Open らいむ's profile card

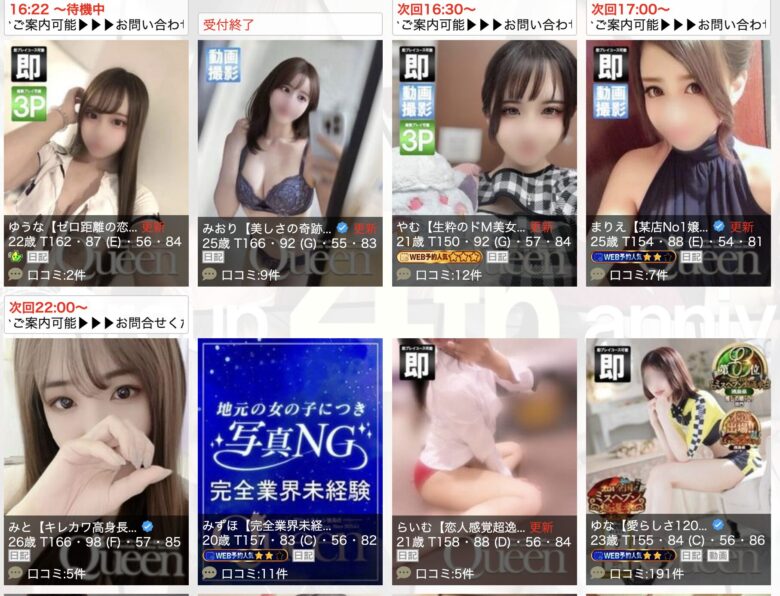pyautogui.click(x=484, y=430)
